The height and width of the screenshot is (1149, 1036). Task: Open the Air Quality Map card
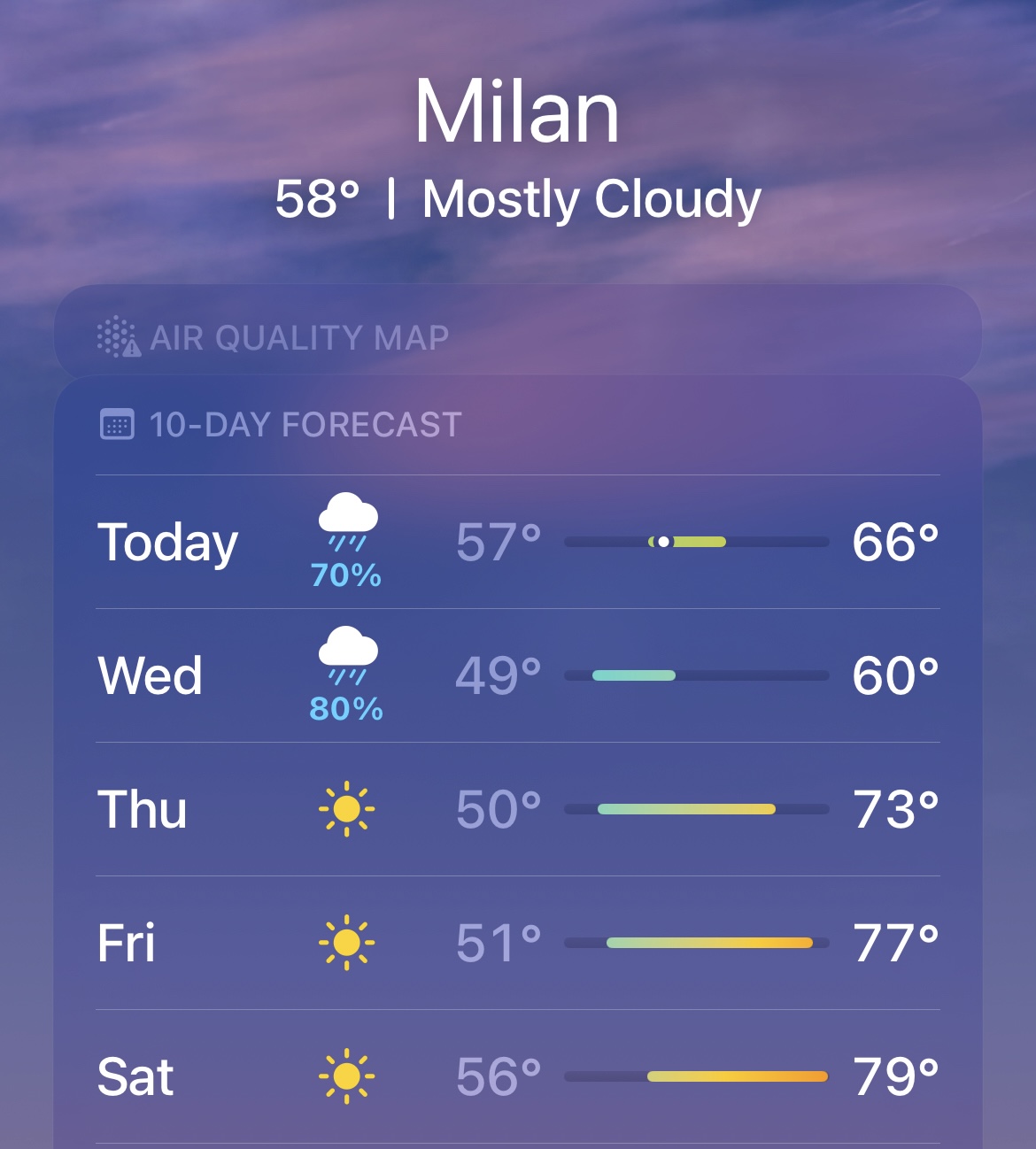517,336
